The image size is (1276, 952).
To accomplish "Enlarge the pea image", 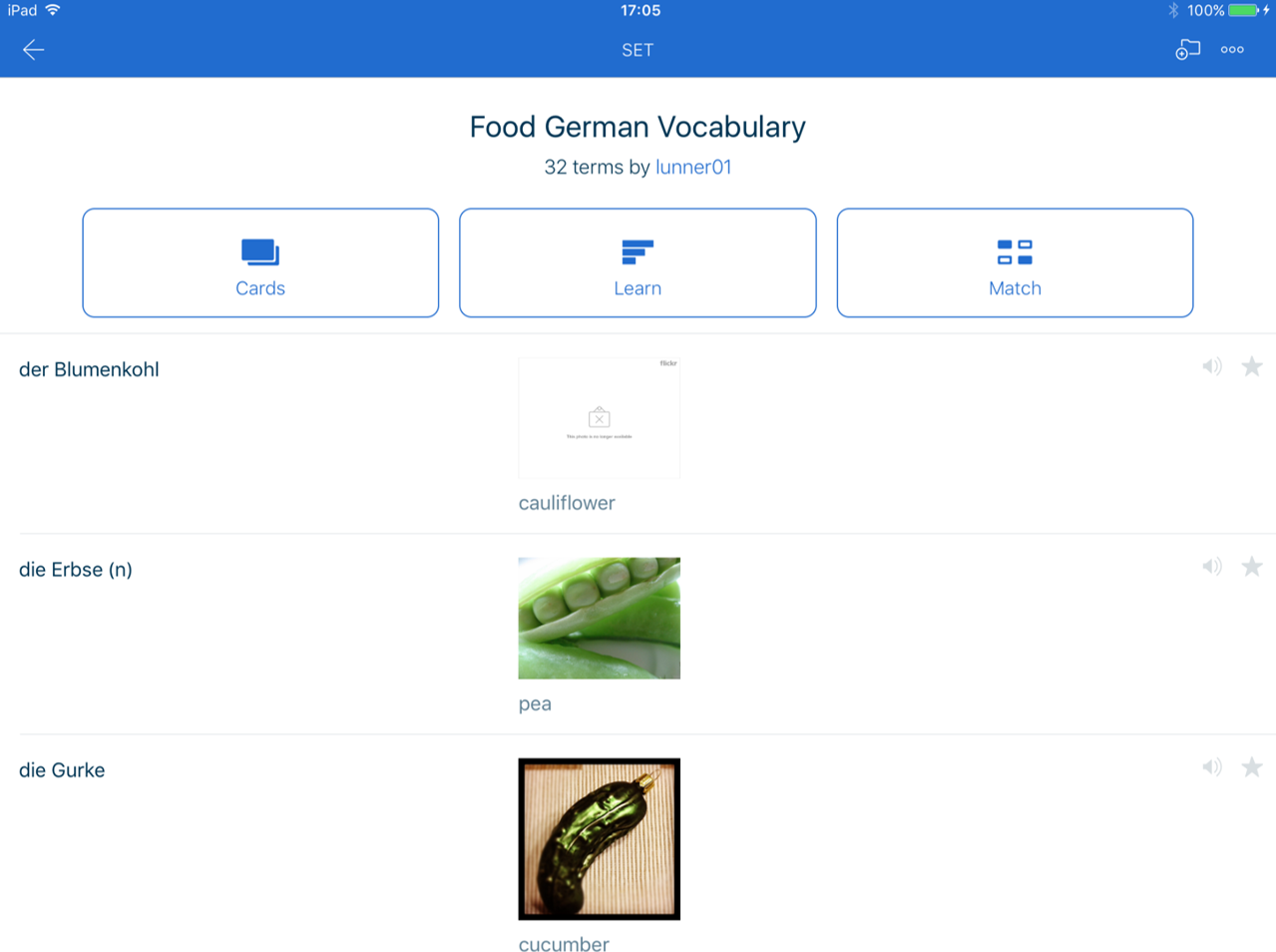I will (x=599, y=619).
